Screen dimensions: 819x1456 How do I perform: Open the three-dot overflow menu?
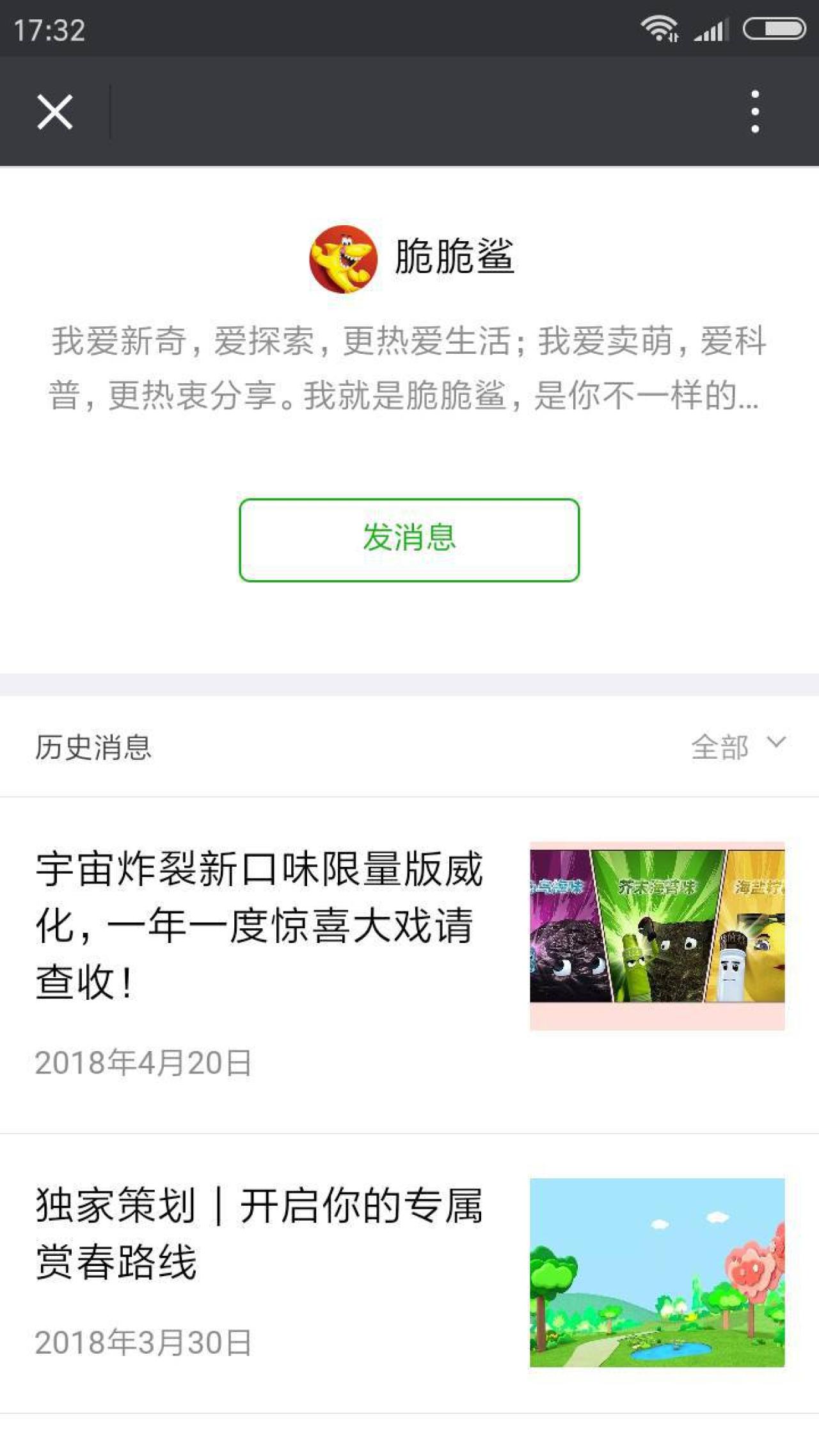tap(755, 112)
